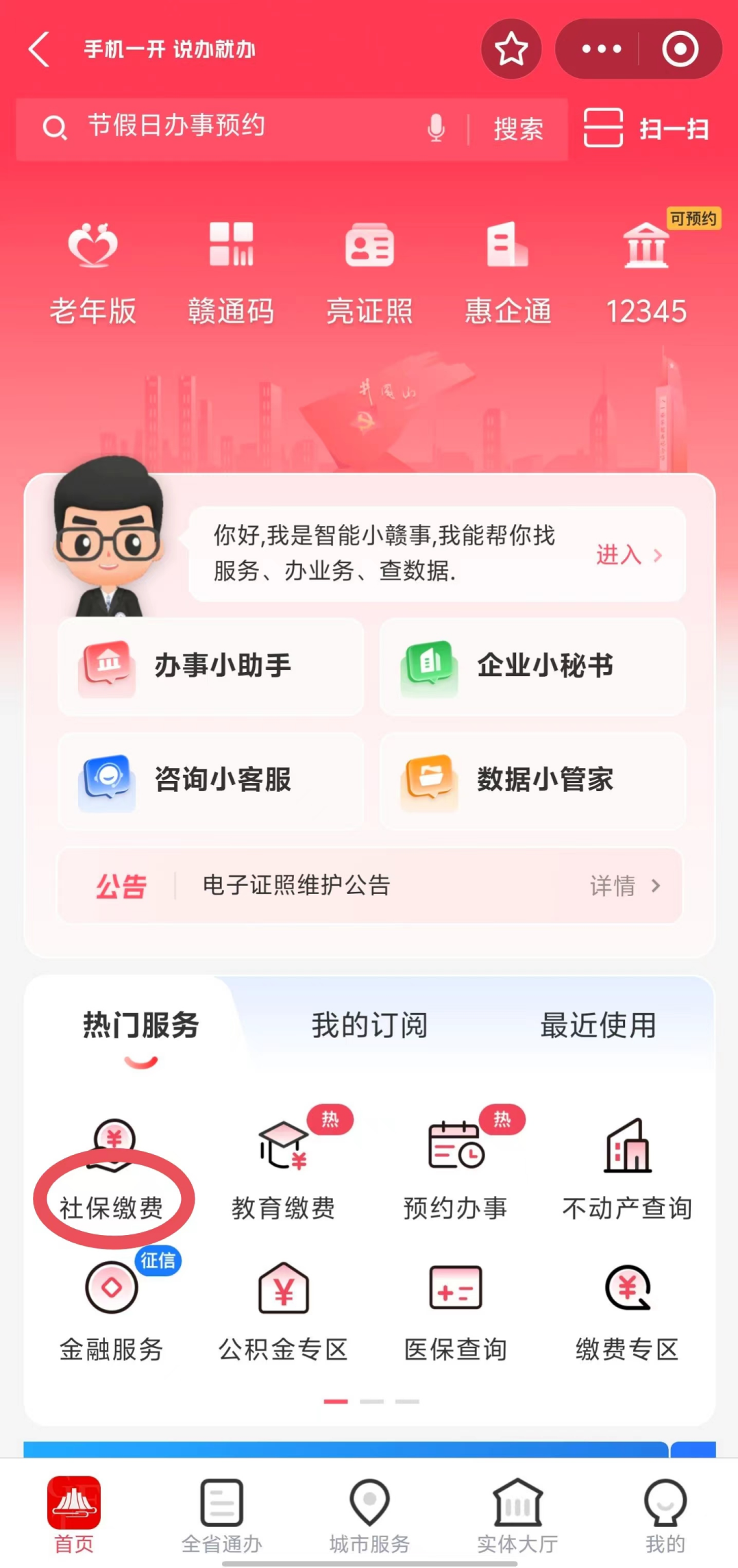738x1568 pixels.
Task: Start voice search with microphone icon
Action: pos(436,128)
